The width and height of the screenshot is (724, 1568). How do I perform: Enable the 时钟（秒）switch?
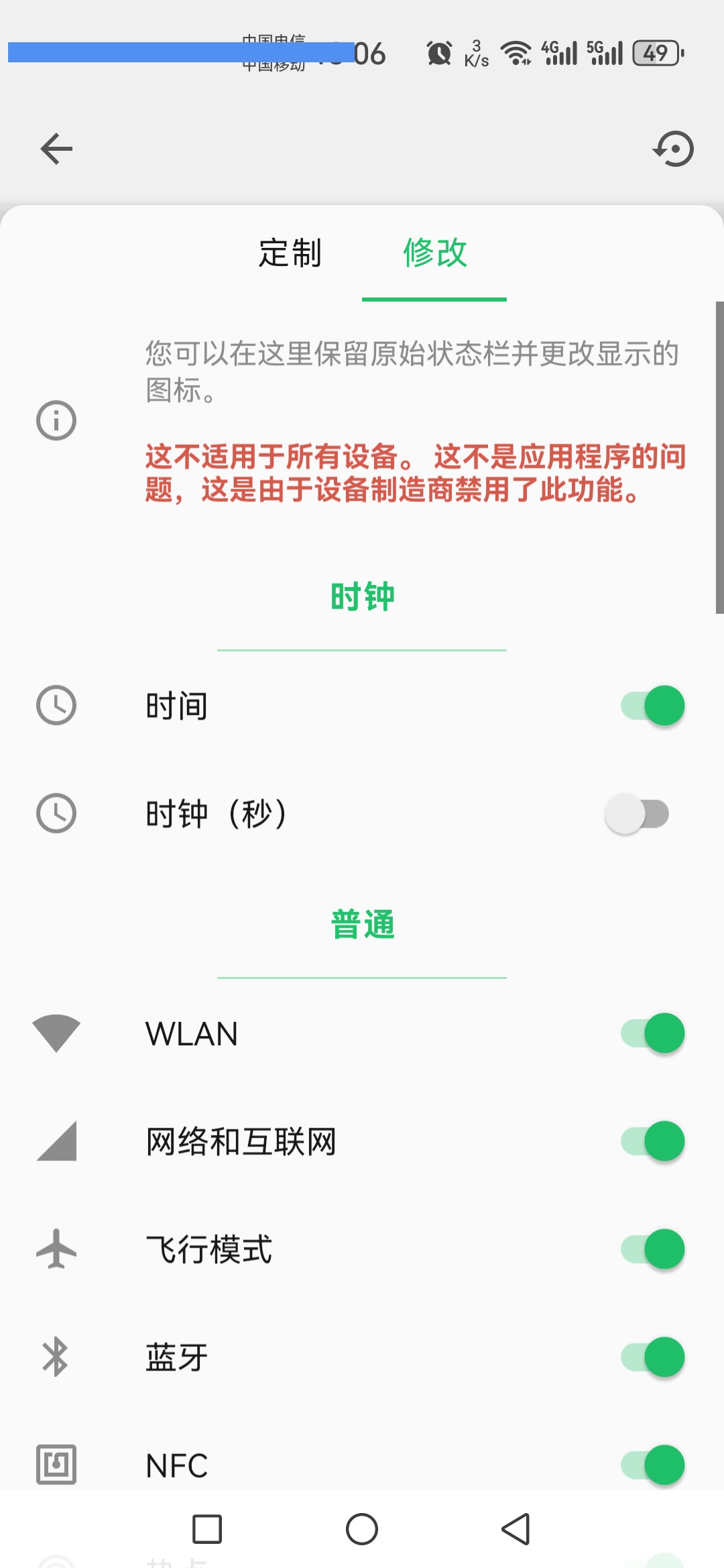coord(638,813)
